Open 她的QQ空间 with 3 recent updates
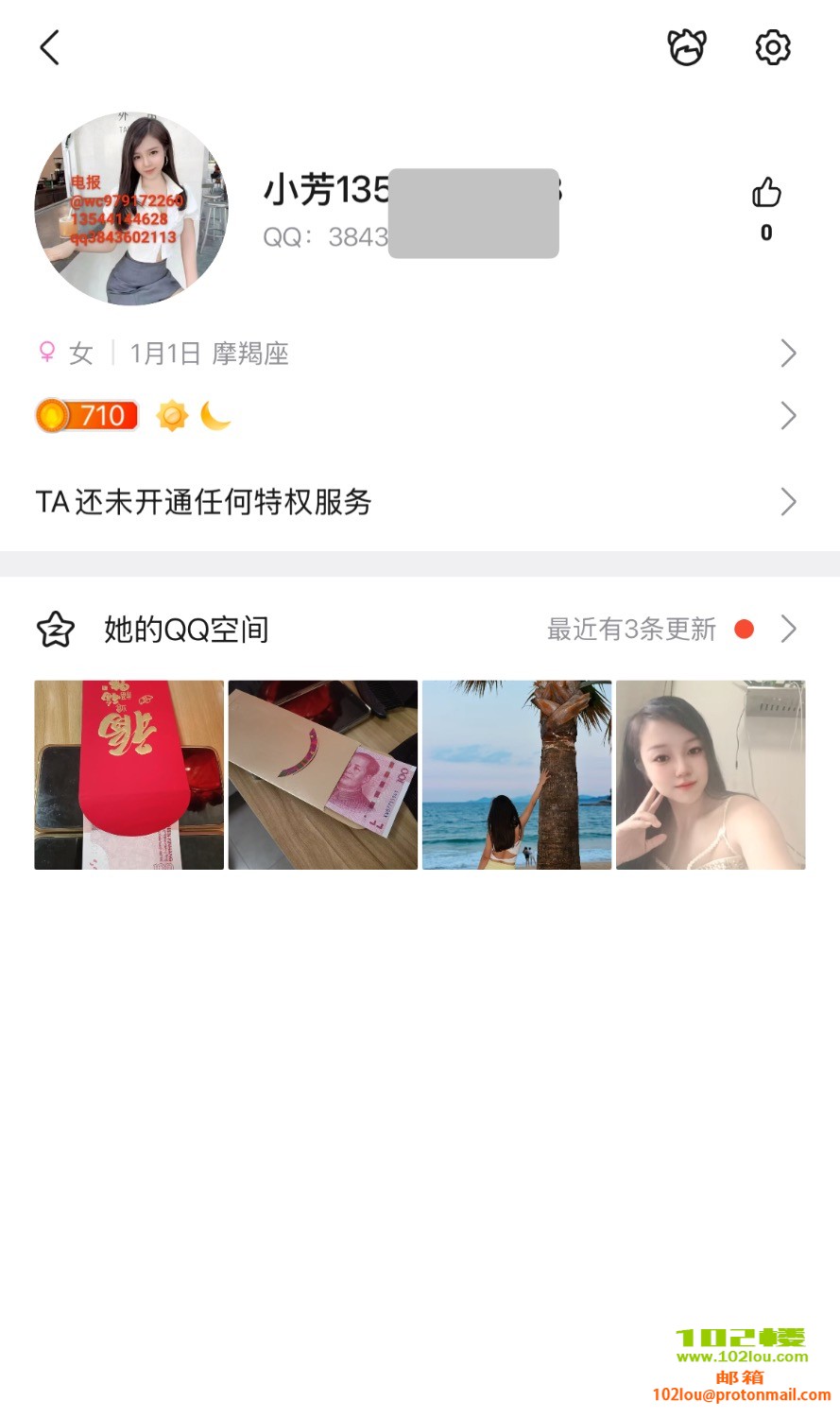 pyautogui.click(x=416, y=630)
